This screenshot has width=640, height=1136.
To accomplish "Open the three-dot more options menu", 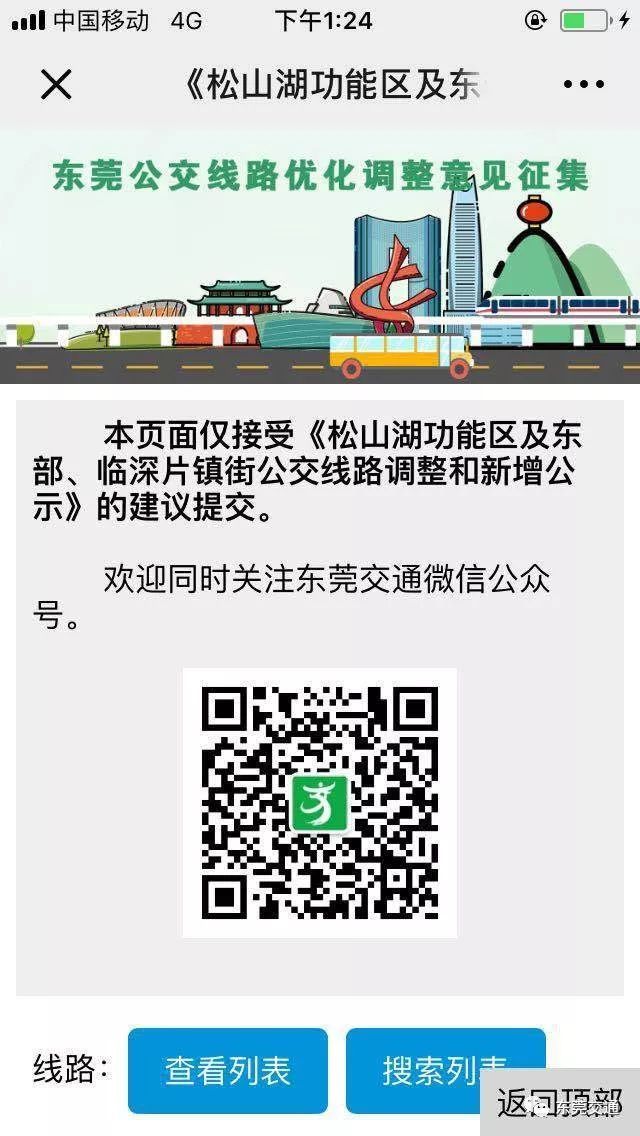I will click(584, 85).
